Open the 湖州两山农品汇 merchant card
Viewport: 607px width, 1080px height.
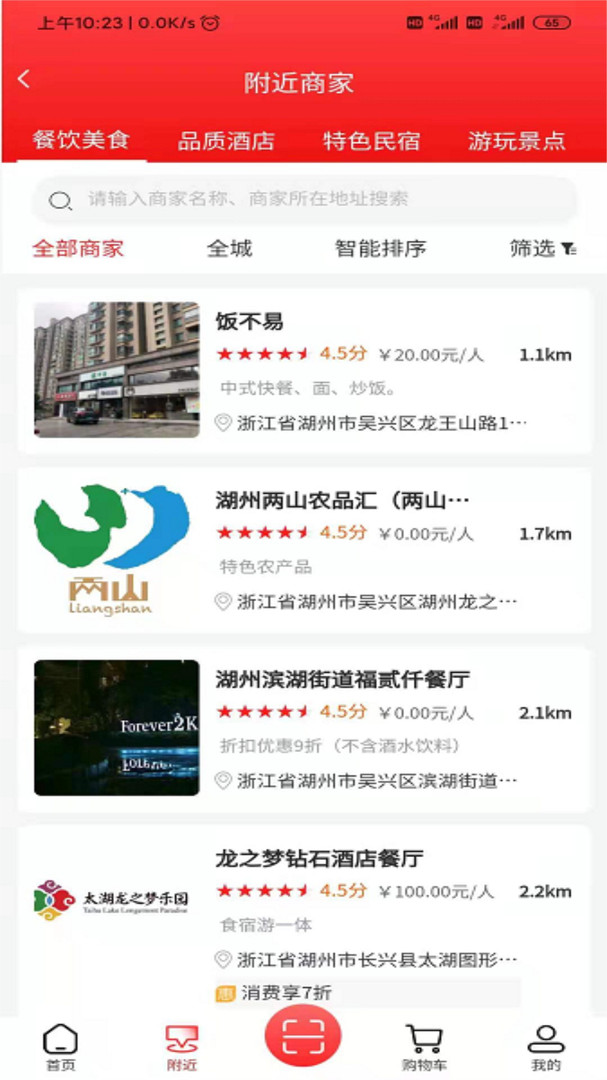(x=304, y=550)
